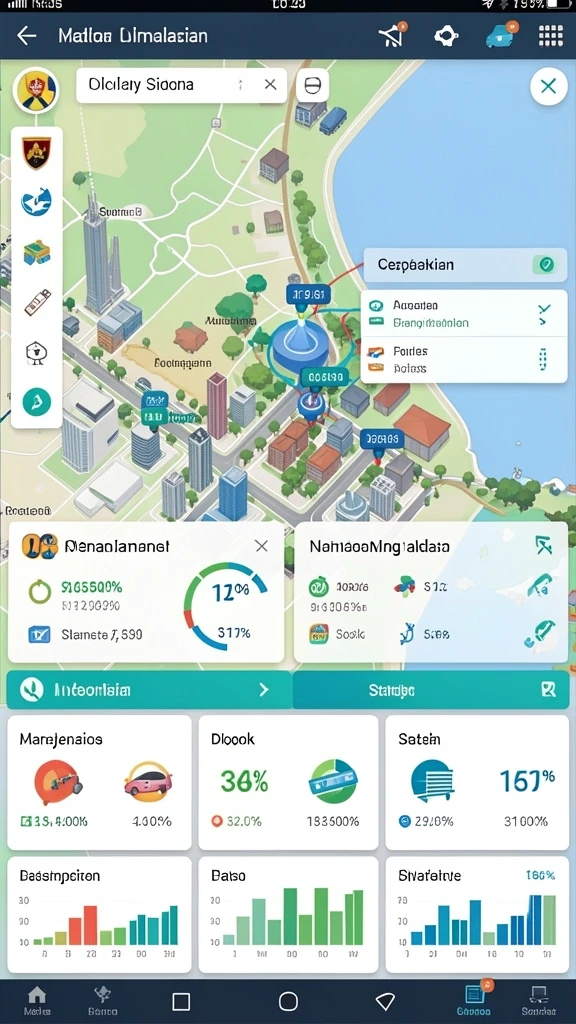Open the Batso bar chart card

coord(288,914)
